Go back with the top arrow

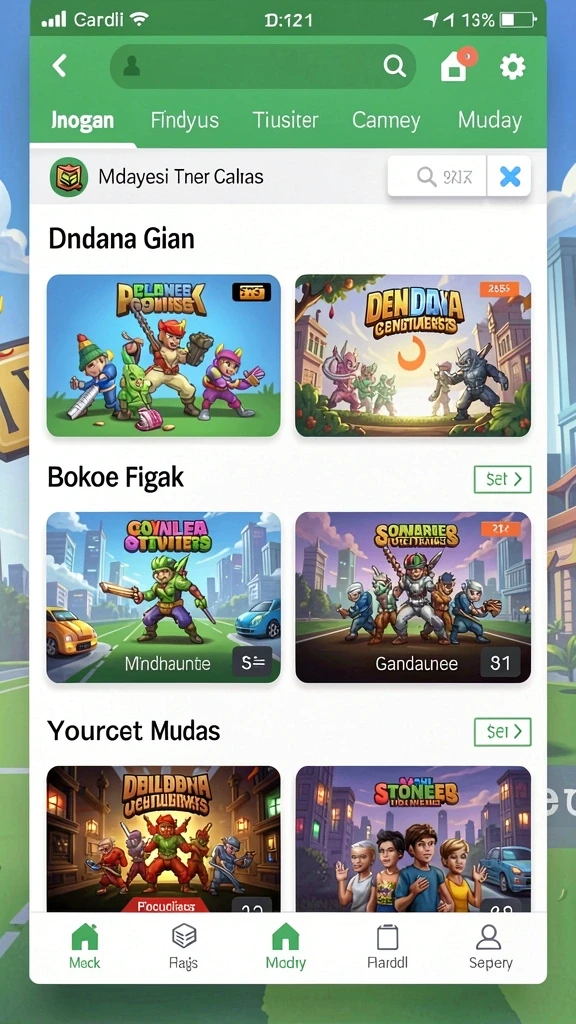coord(59,66)
